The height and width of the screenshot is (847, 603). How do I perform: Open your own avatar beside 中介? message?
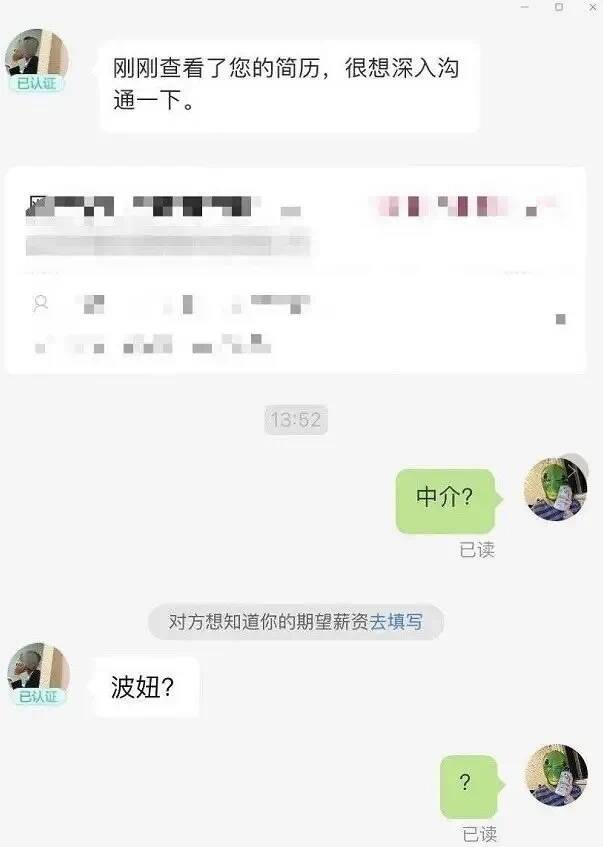[556, 490]
